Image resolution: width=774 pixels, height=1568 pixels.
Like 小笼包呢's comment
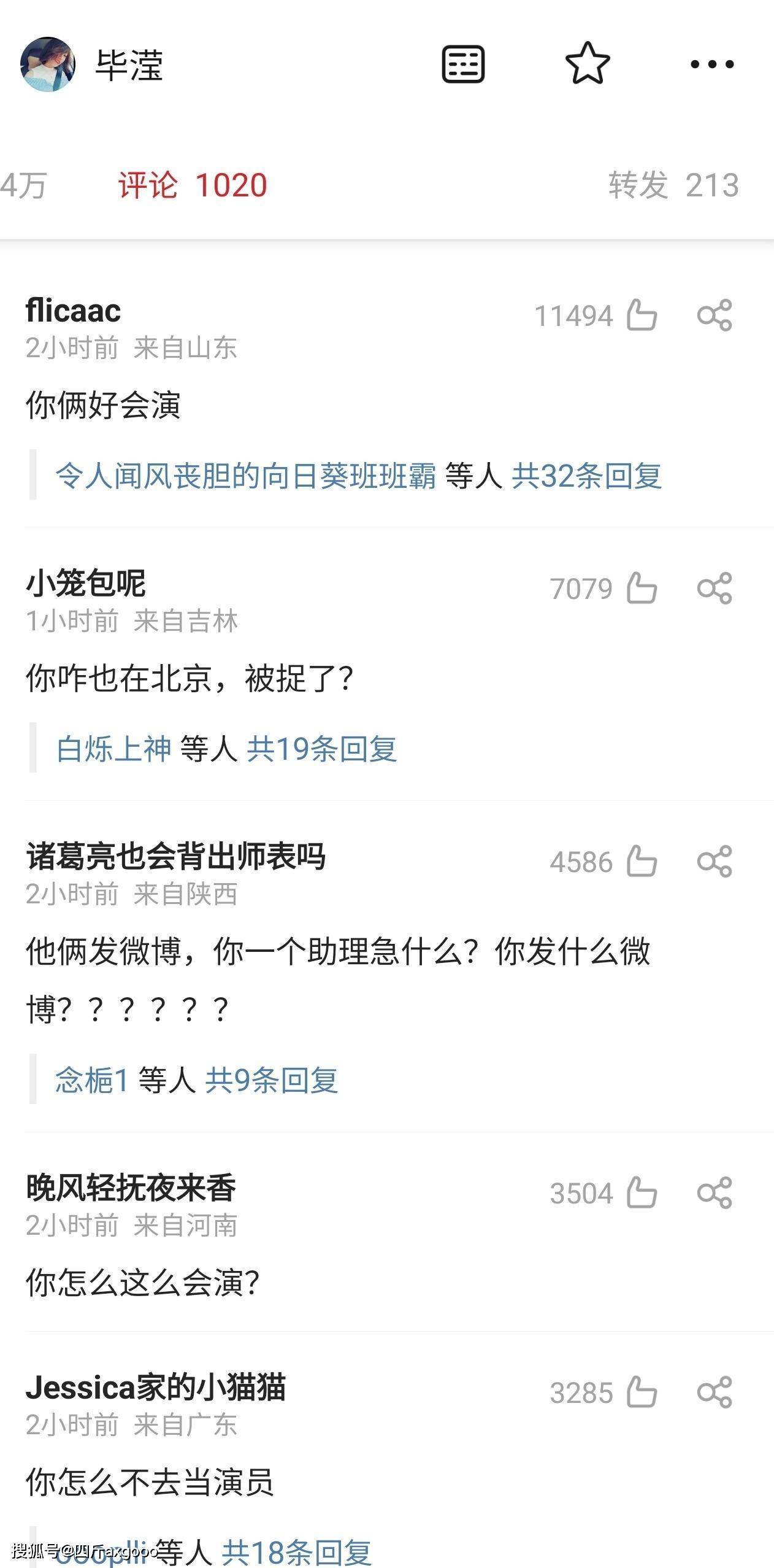(642, 588)
